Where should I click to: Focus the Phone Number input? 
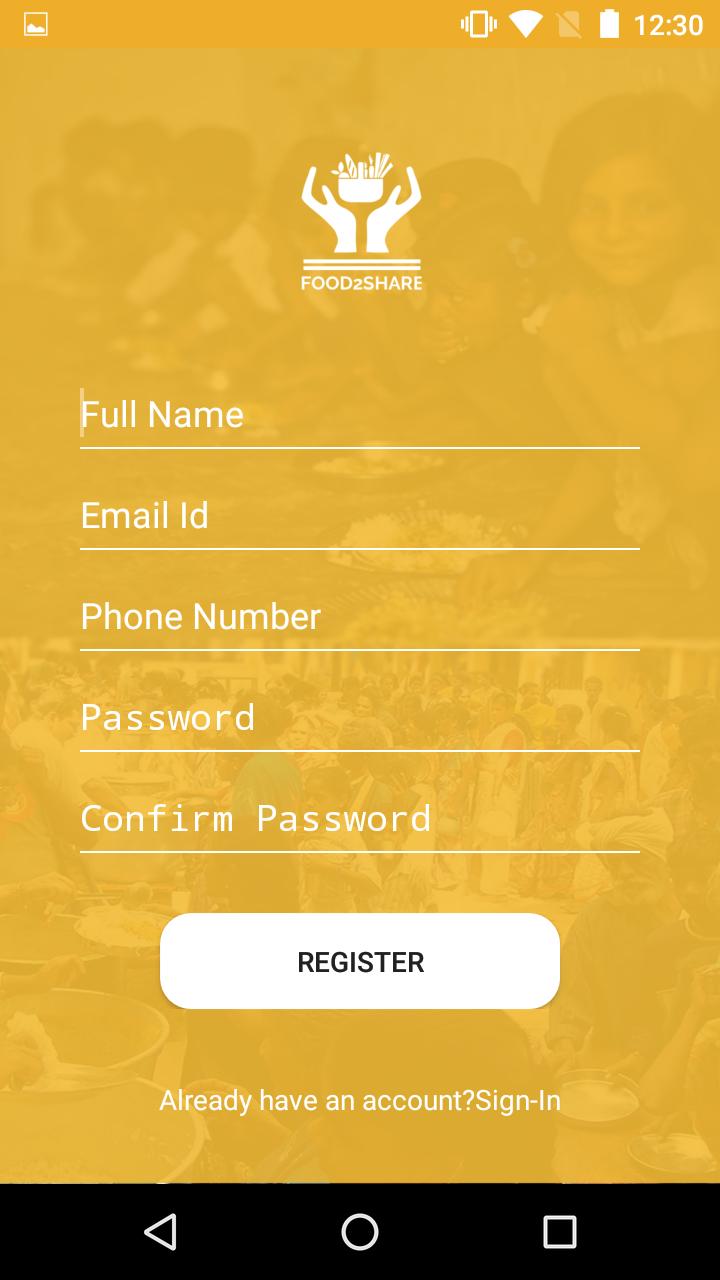(x=360, y=617)
